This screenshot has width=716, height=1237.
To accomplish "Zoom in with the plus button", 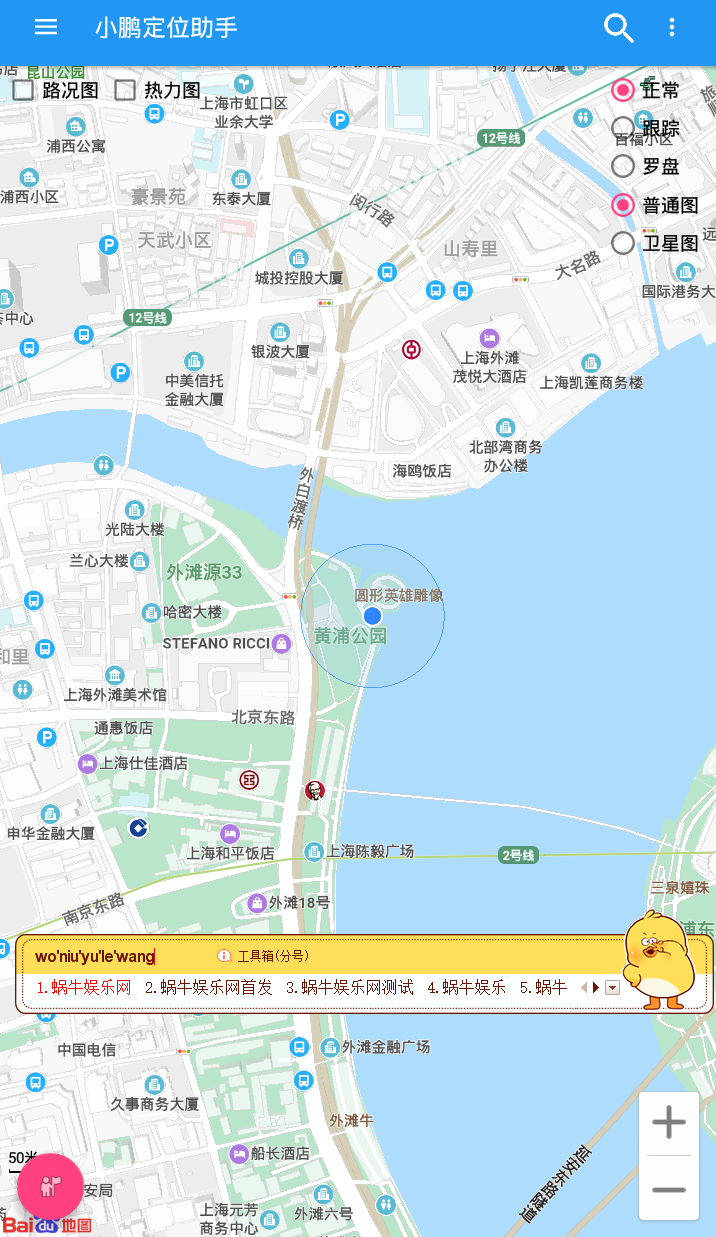I will click(x=669, y=1123).
